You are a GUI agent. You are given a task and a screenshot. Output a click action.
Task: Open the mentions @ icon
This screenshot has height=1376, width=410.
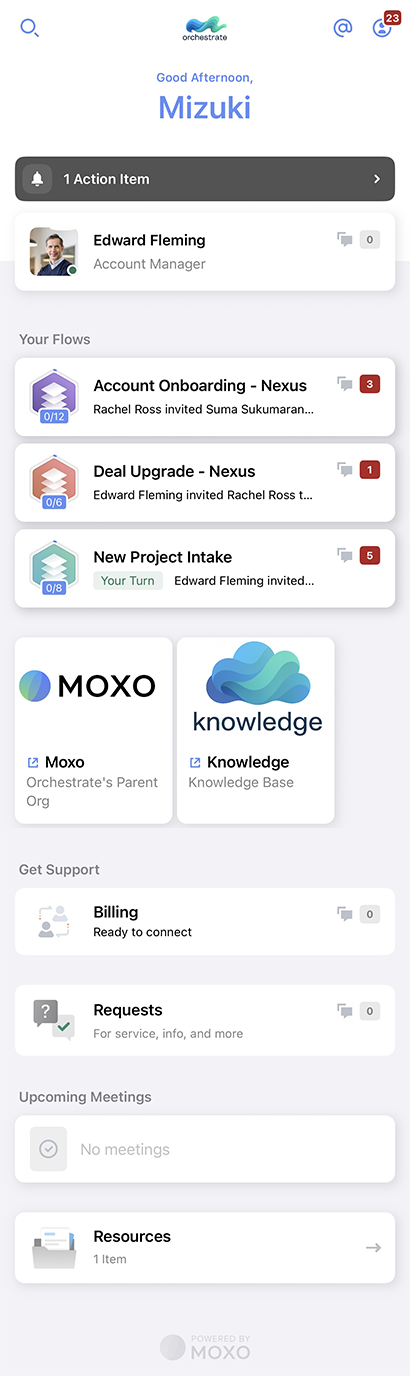coord(343,28)
